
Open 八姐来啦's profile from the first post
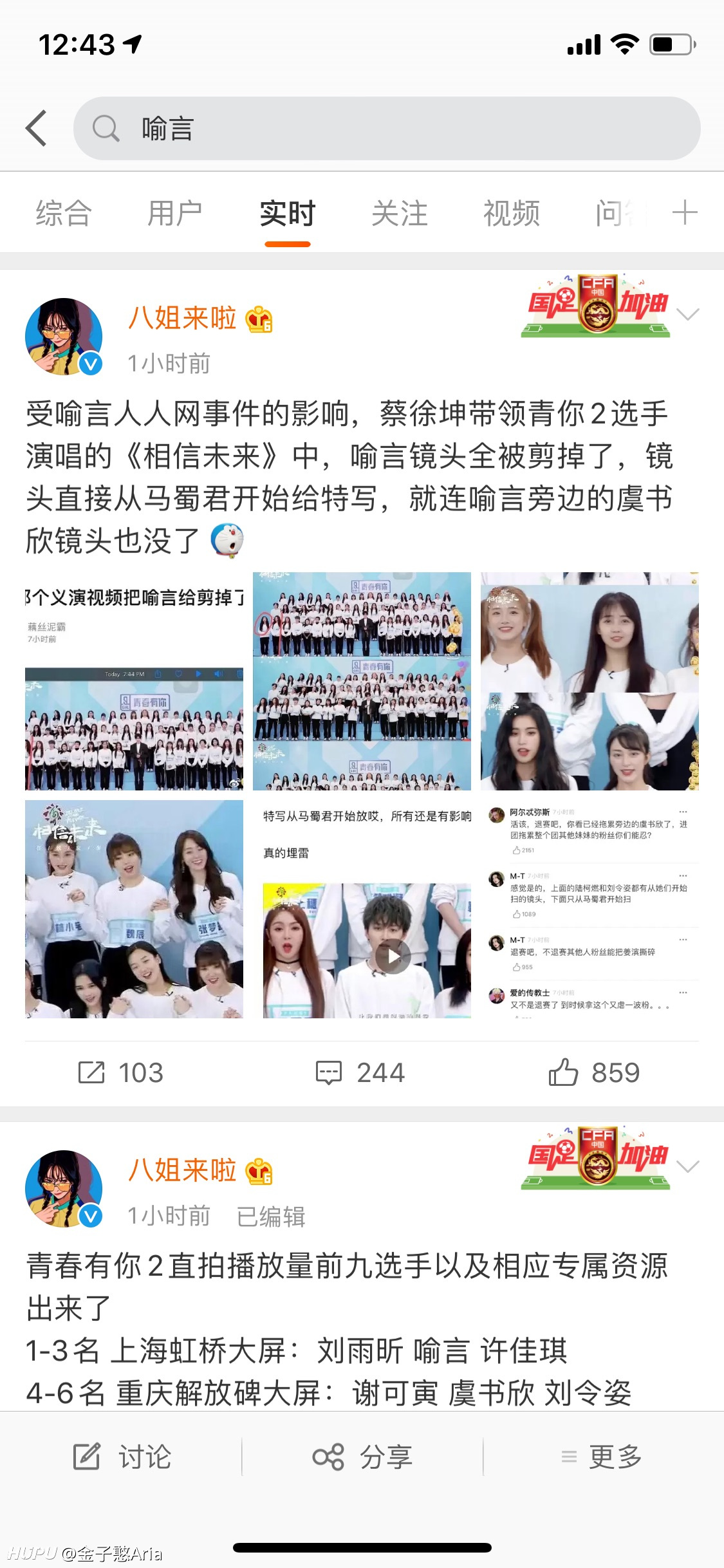182,318
